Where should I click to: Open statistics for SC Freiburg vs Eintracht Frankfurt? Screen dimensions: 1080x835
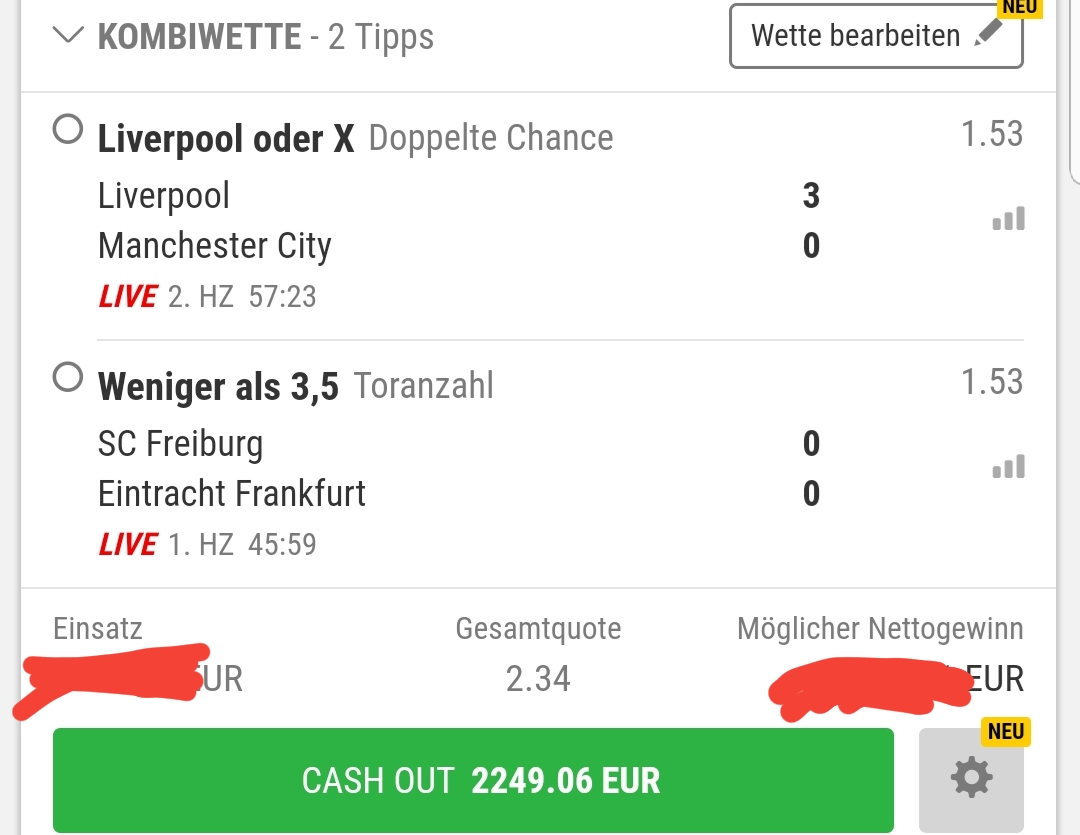coord(1008,467)
